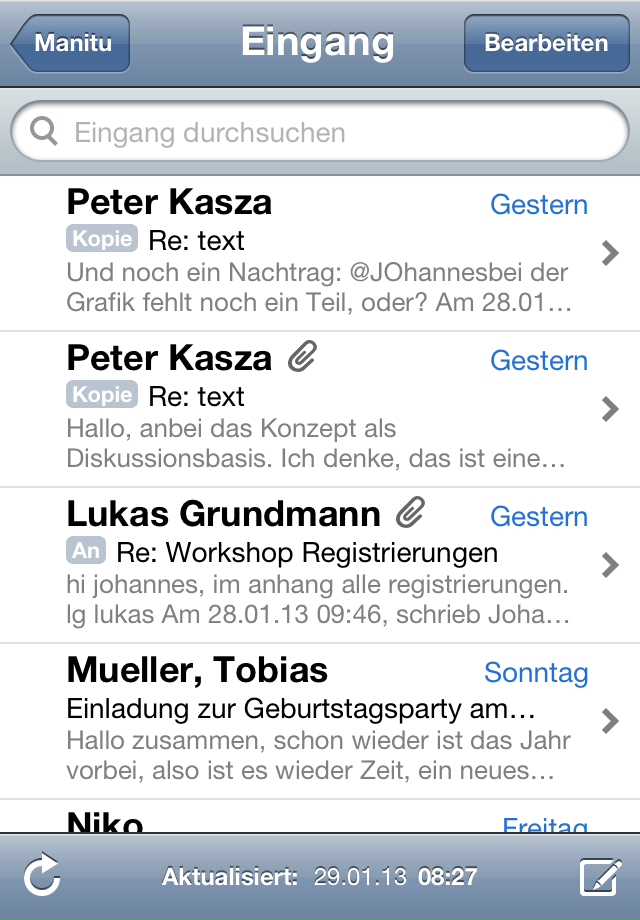Image resolution: width=640 pixels, height=920 pixels.
Task: Compose a new email
Action: pyautogui.click(x=600, y=877)
